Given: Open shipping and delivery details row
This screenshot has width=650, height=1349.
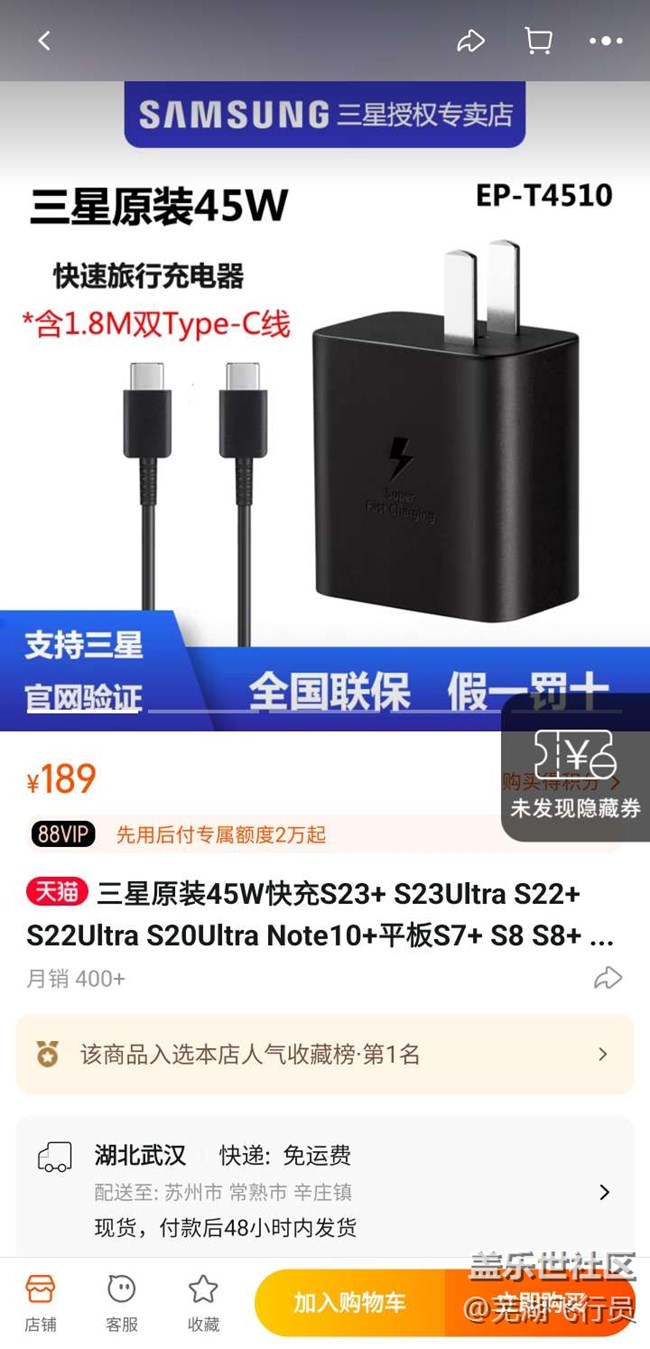Looking at the screenshot, I should coord(325,1191).
